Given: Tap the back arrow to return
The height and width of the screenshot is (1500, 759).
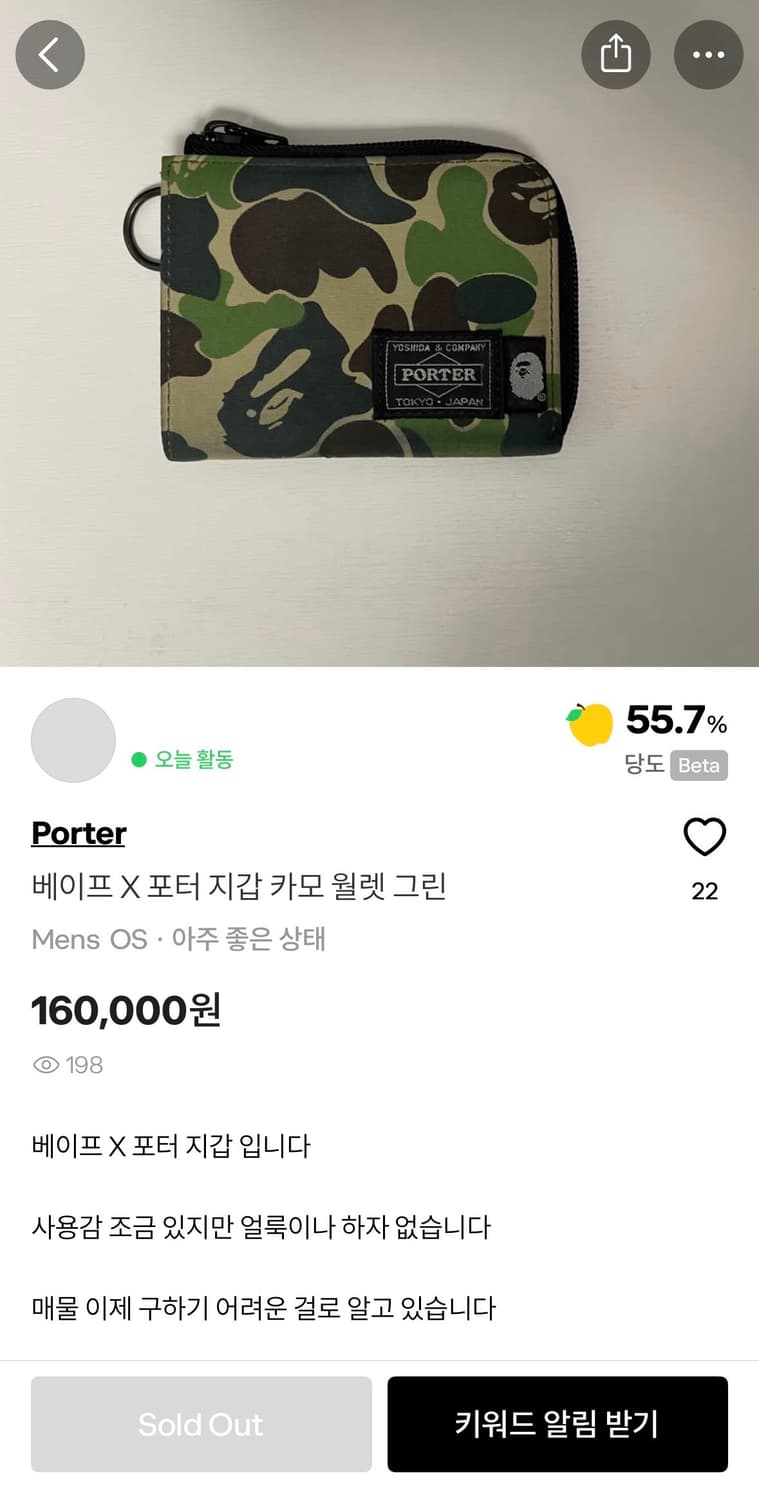Looking at the screenshot, I should 49,55.
